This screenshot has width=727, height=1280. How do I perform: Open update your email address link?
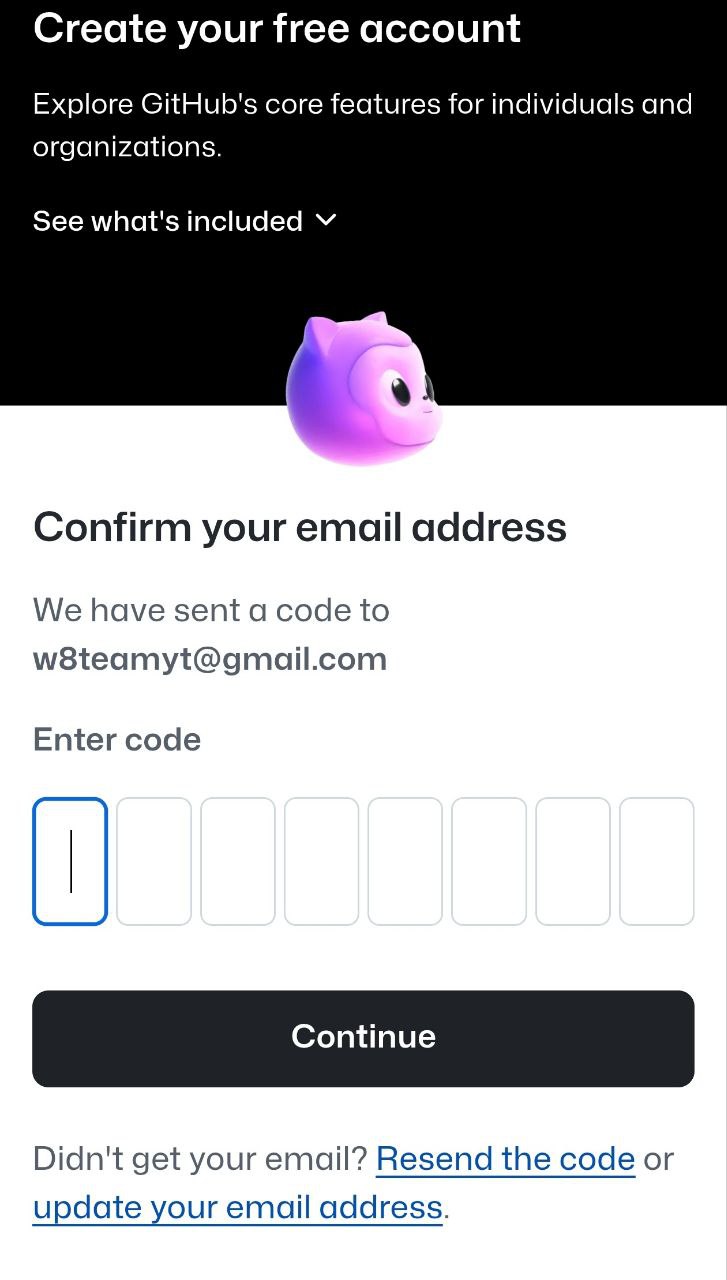[238, 1208]
